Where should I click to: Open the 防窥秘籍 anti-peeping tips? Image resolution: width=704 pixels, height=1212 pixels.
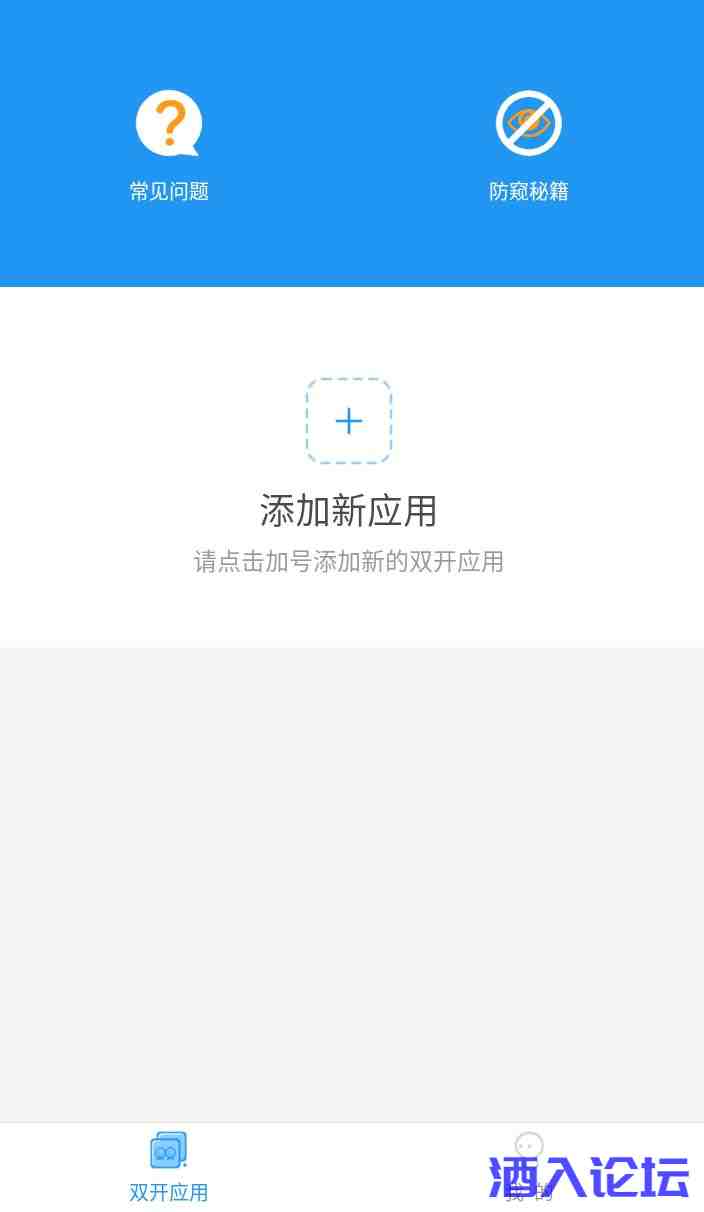point(528,144)
